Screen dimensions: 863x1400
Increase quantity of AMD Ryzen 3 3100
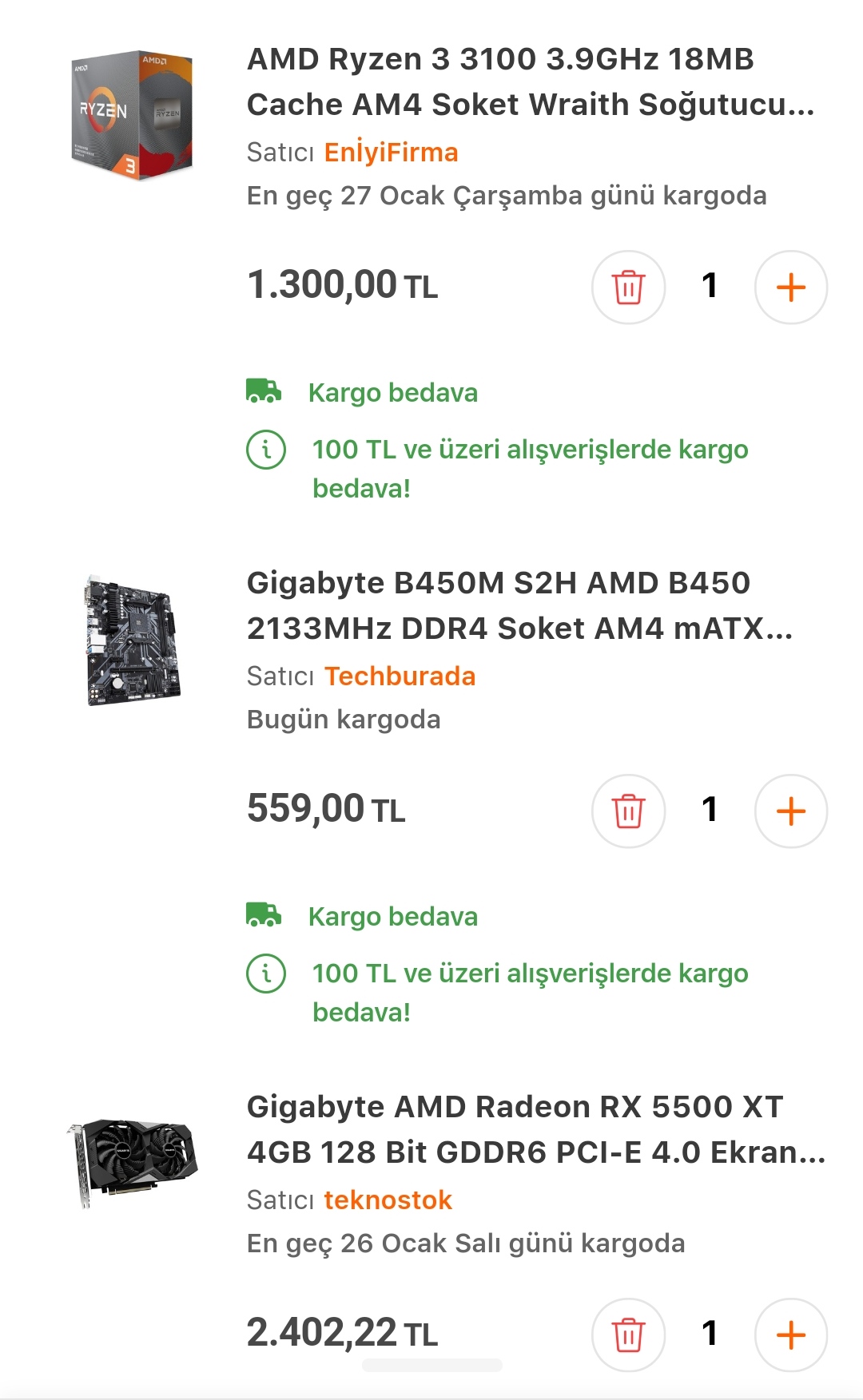tap(790, 288)
